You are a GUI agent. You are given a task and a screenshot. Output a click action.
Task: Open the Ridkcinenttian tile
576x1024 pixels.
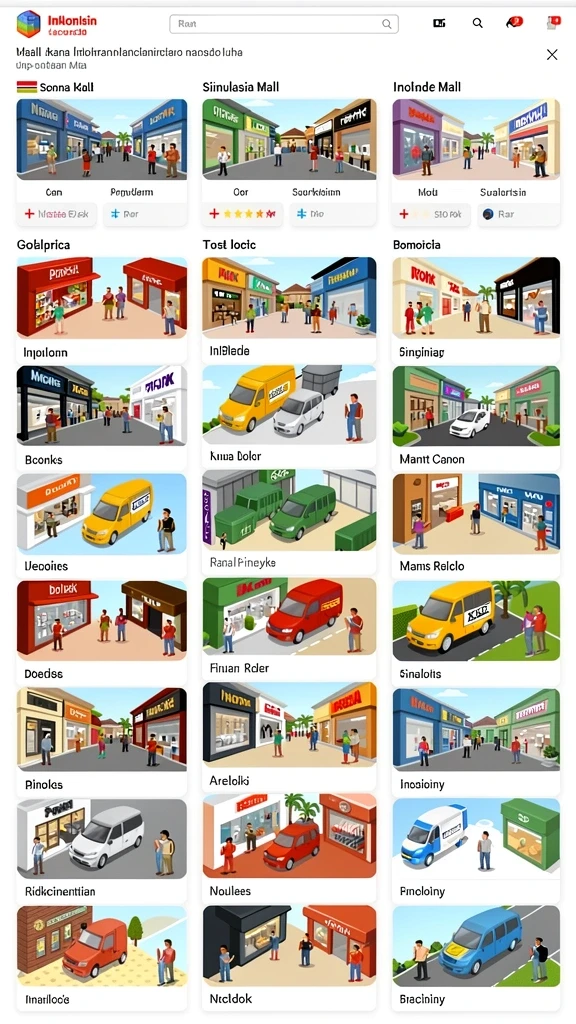(x=101, y=850)
